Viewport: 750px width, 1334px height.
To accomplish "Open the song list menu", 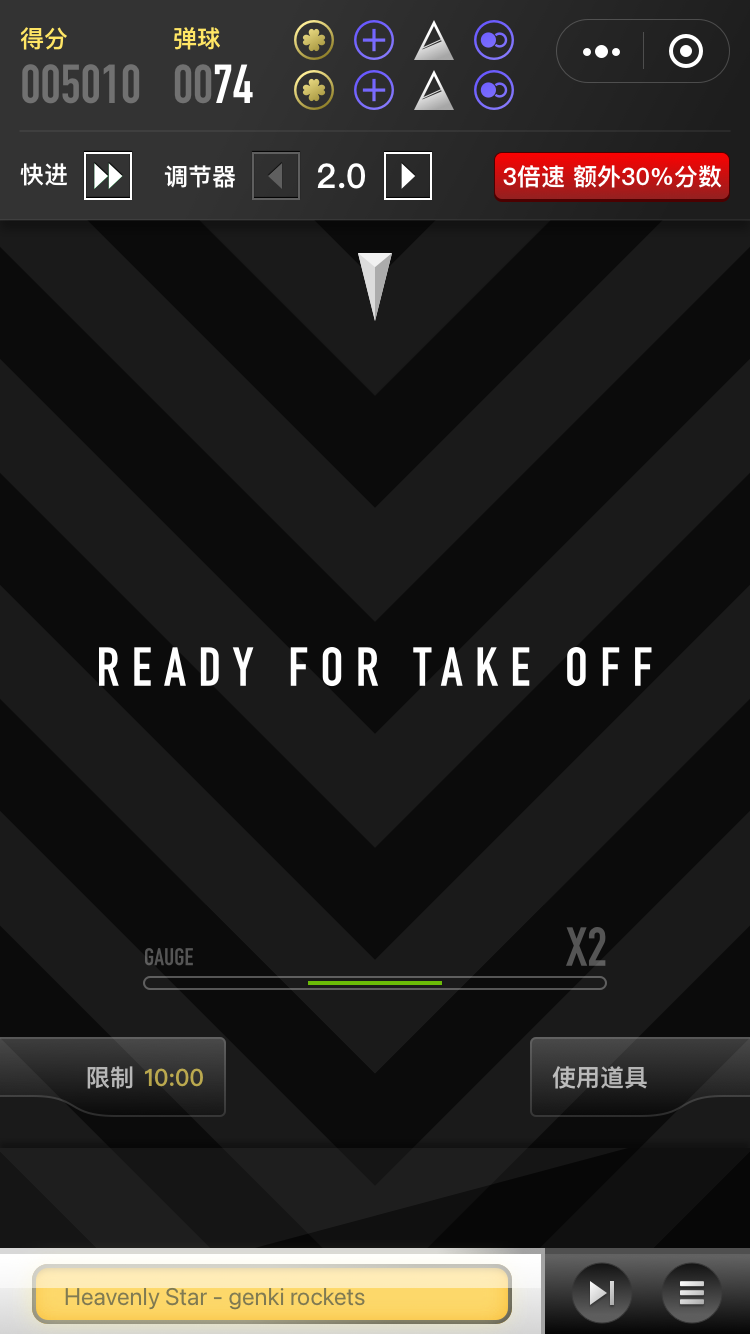I will point(691,1293).
